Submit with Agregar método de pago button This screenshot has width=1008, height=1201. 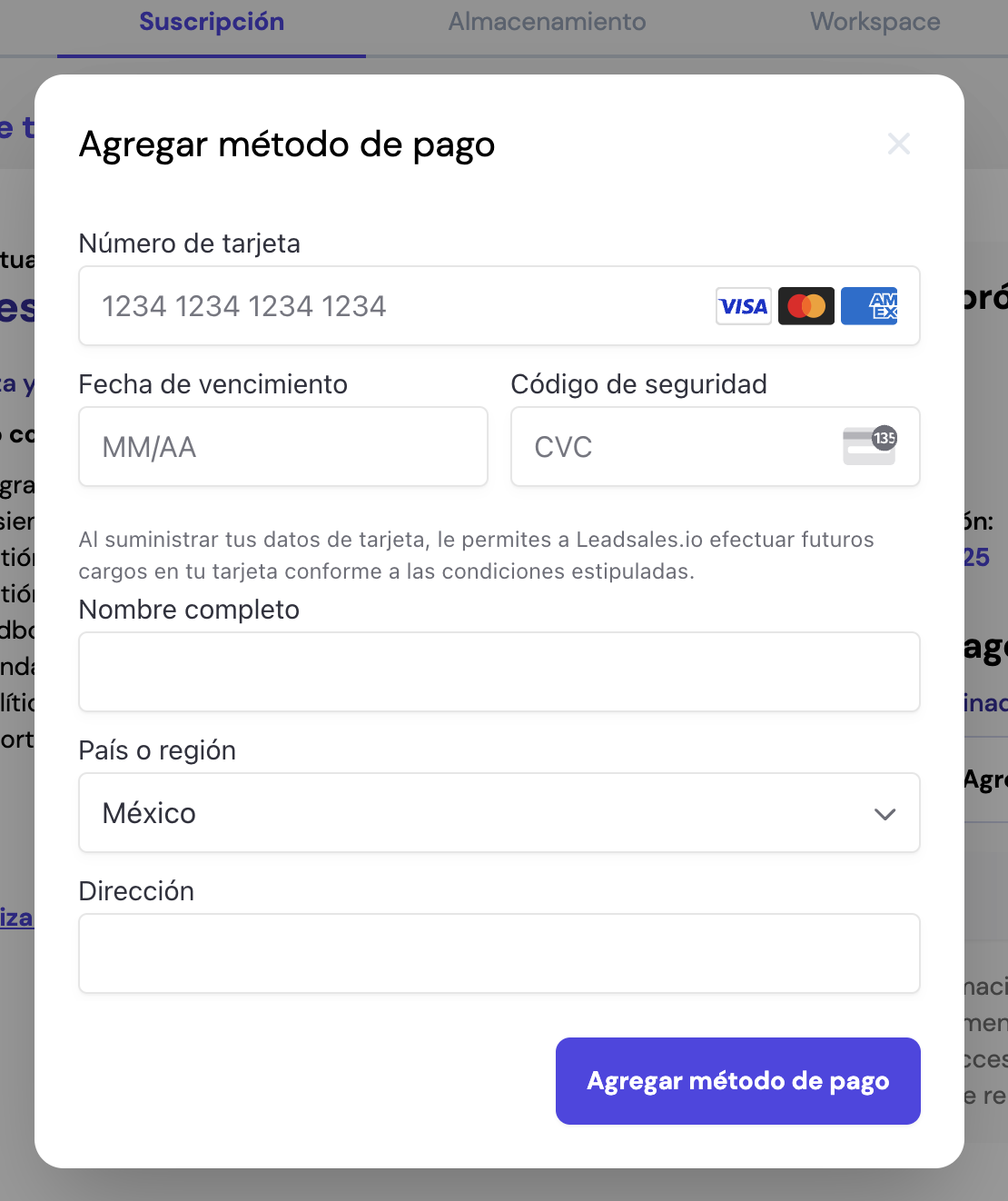coord(737,1081)
